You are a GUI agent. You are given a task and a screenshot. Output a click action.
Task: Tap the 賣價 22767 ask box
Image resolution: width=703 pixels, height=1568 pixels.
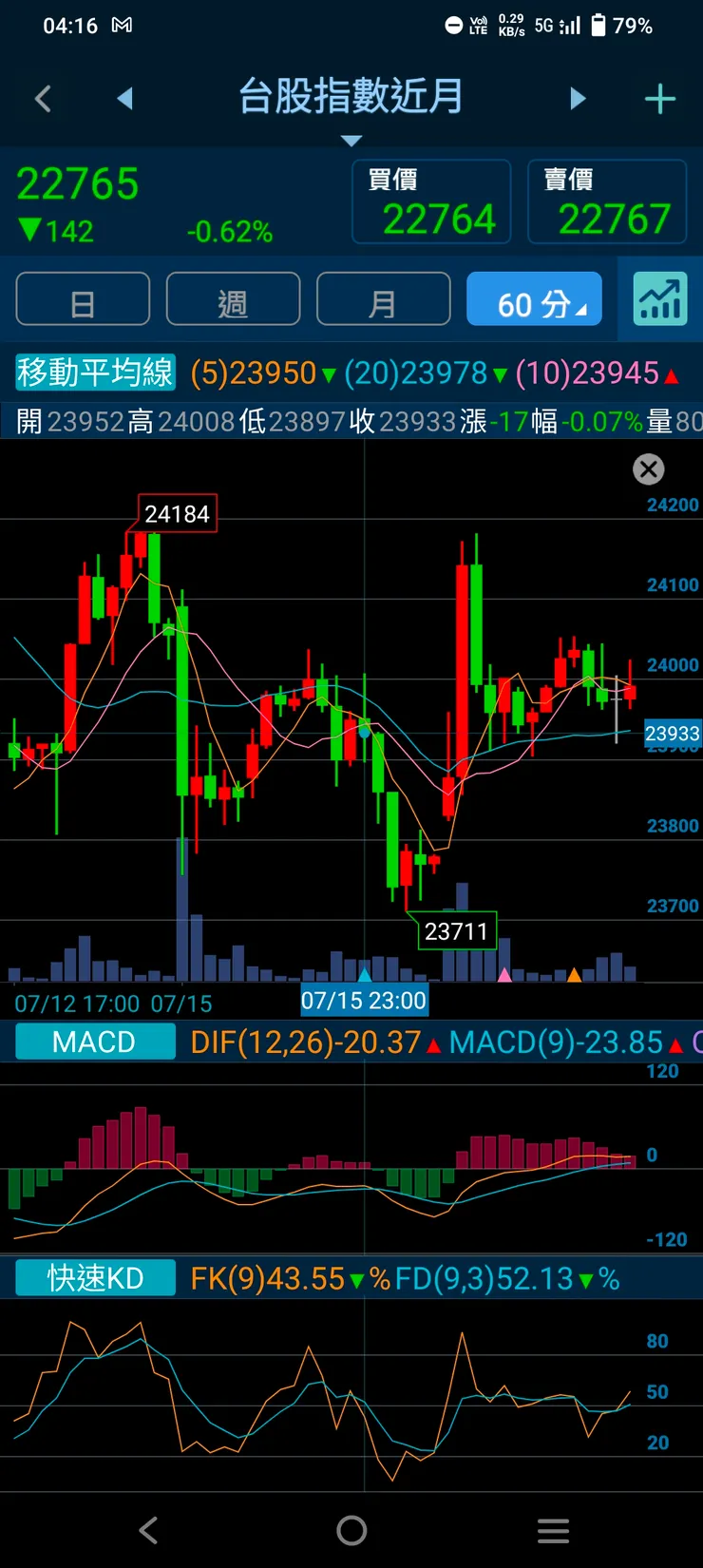click(607, 202)
